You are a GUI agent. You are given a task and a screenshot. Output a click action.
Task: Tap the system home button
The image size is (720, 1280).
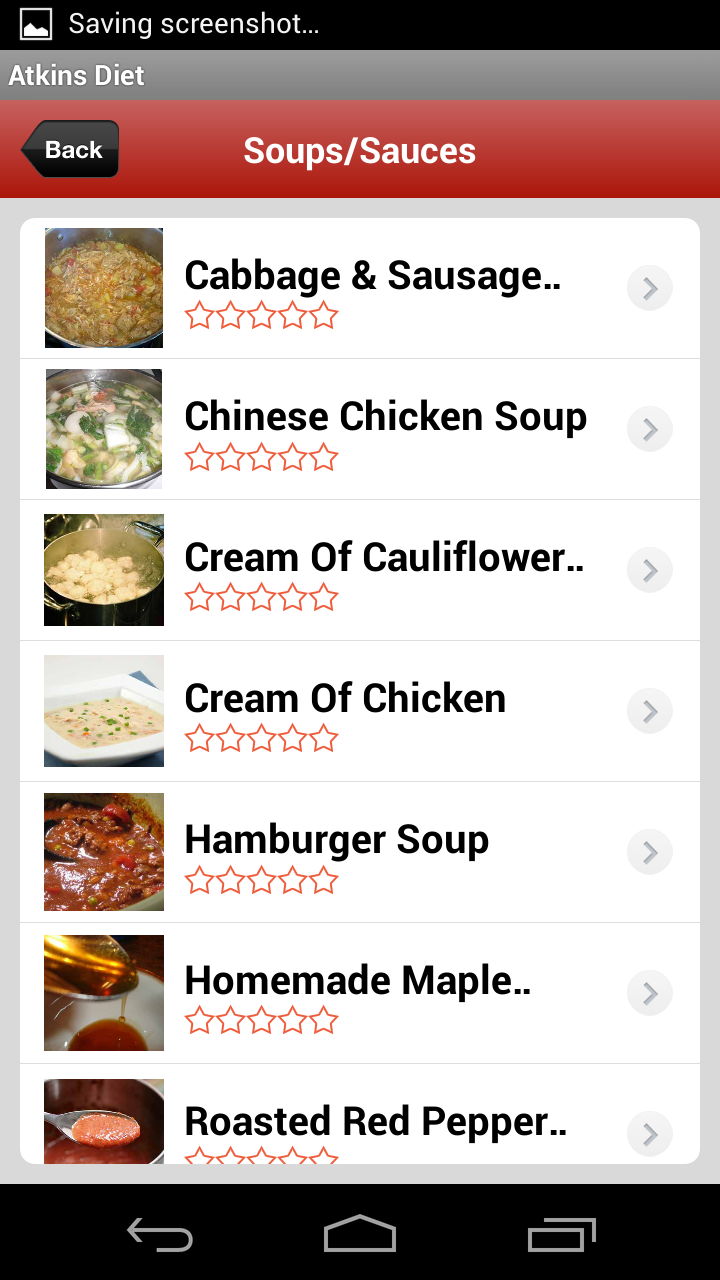(360, 1234)
